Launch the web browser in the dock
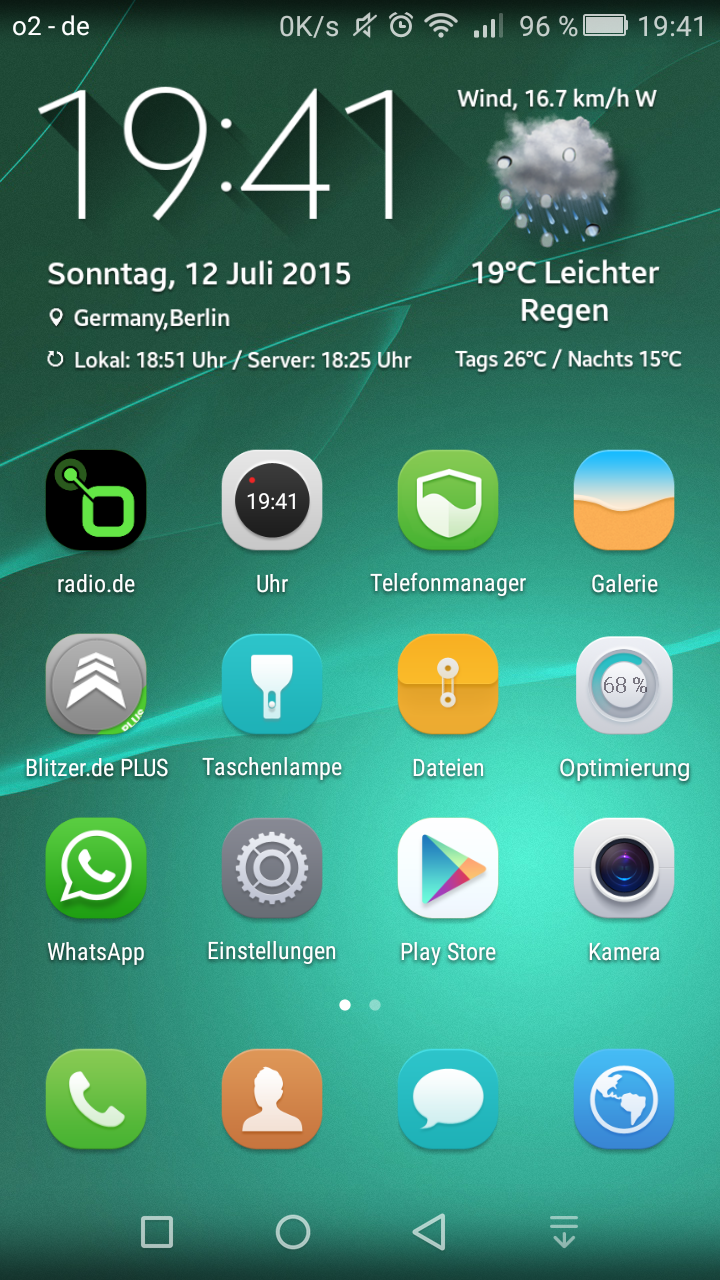This screenshot has width=720, height=1280. click(624, 1099)
